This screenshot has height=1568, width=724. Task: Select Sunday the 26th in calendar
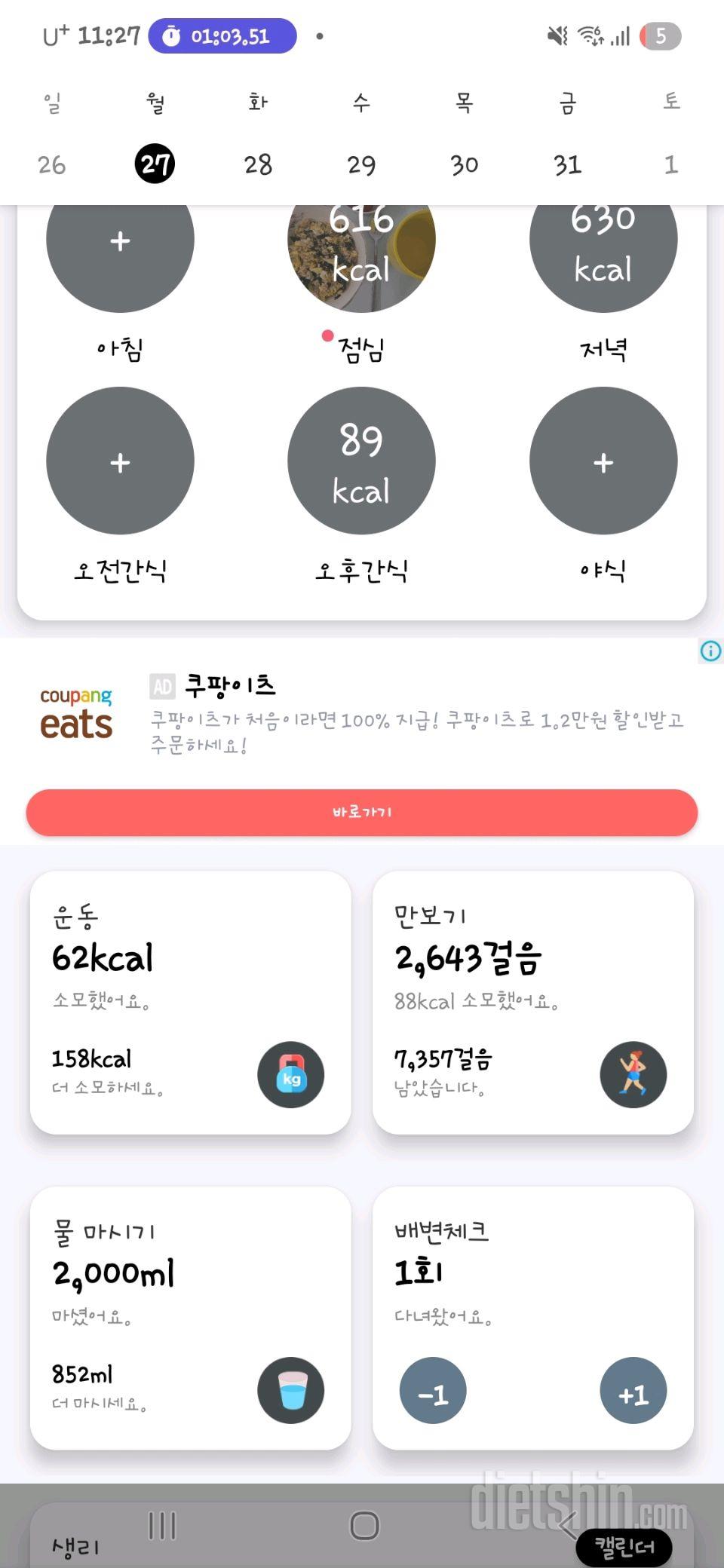click(52, 164)
